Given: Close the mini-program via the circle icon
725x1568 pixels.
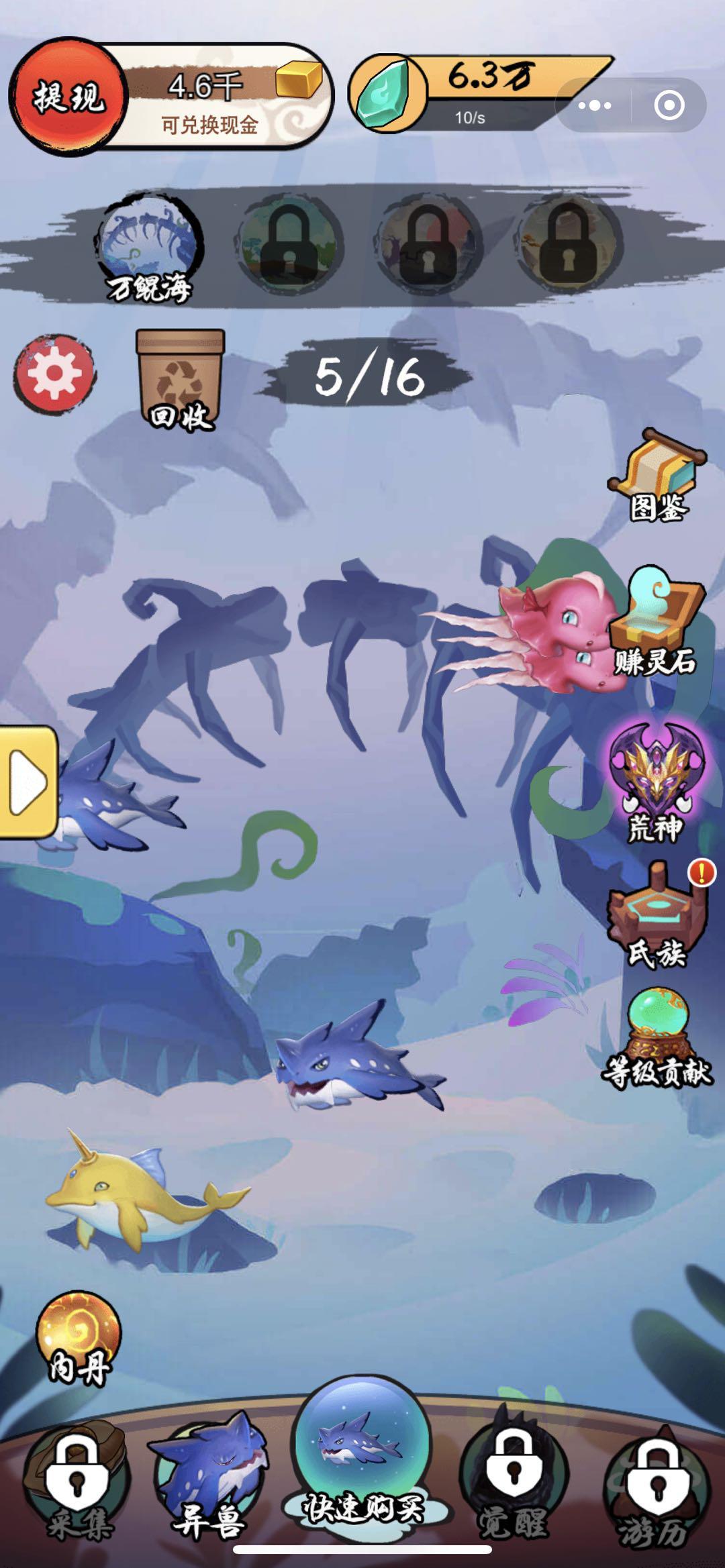Looking at the screenshot, I should (669, 105).
